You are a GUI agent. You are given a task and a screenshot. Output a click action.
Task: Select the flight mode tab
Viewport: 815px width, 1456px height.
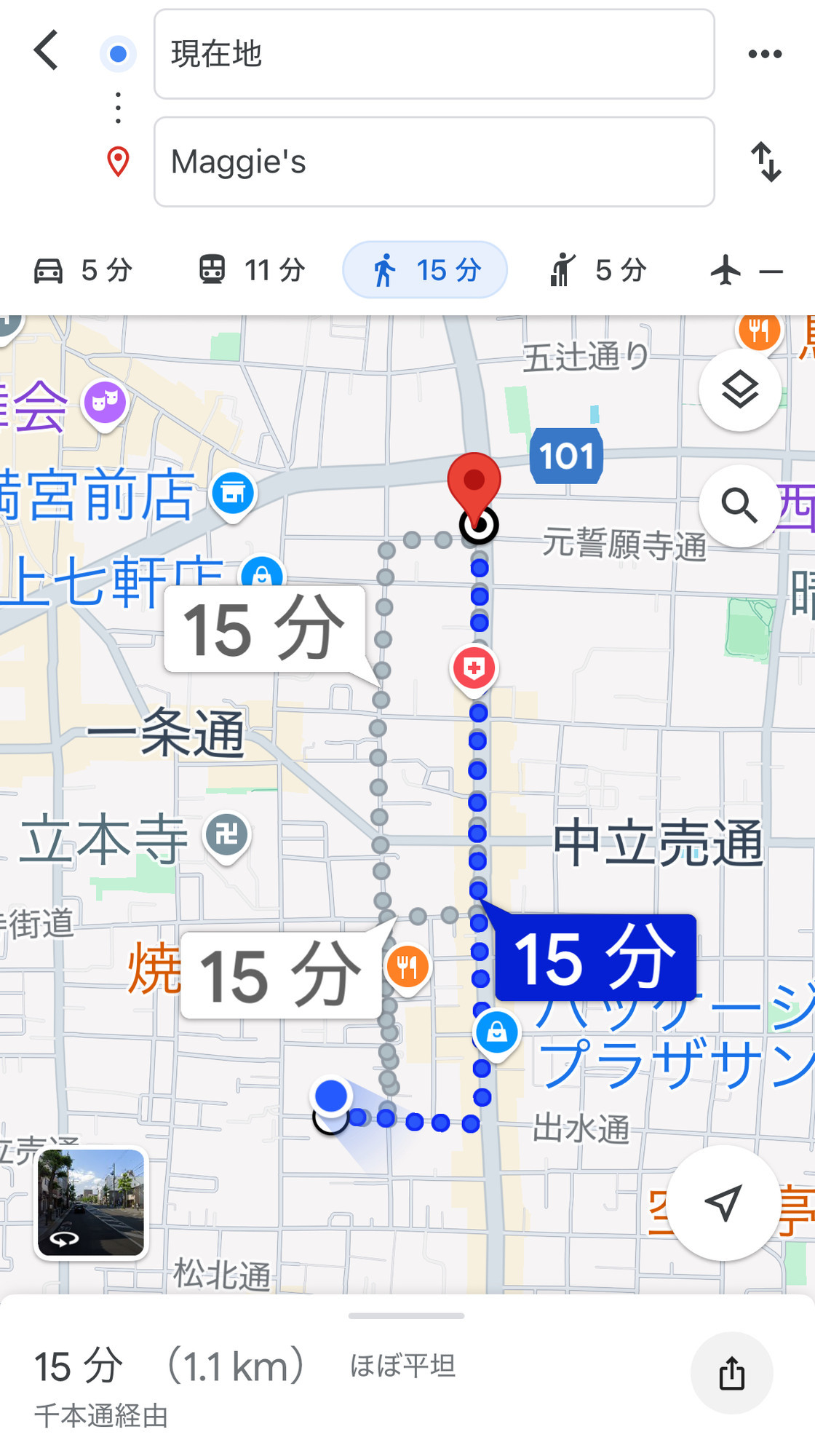coord(747,271)
